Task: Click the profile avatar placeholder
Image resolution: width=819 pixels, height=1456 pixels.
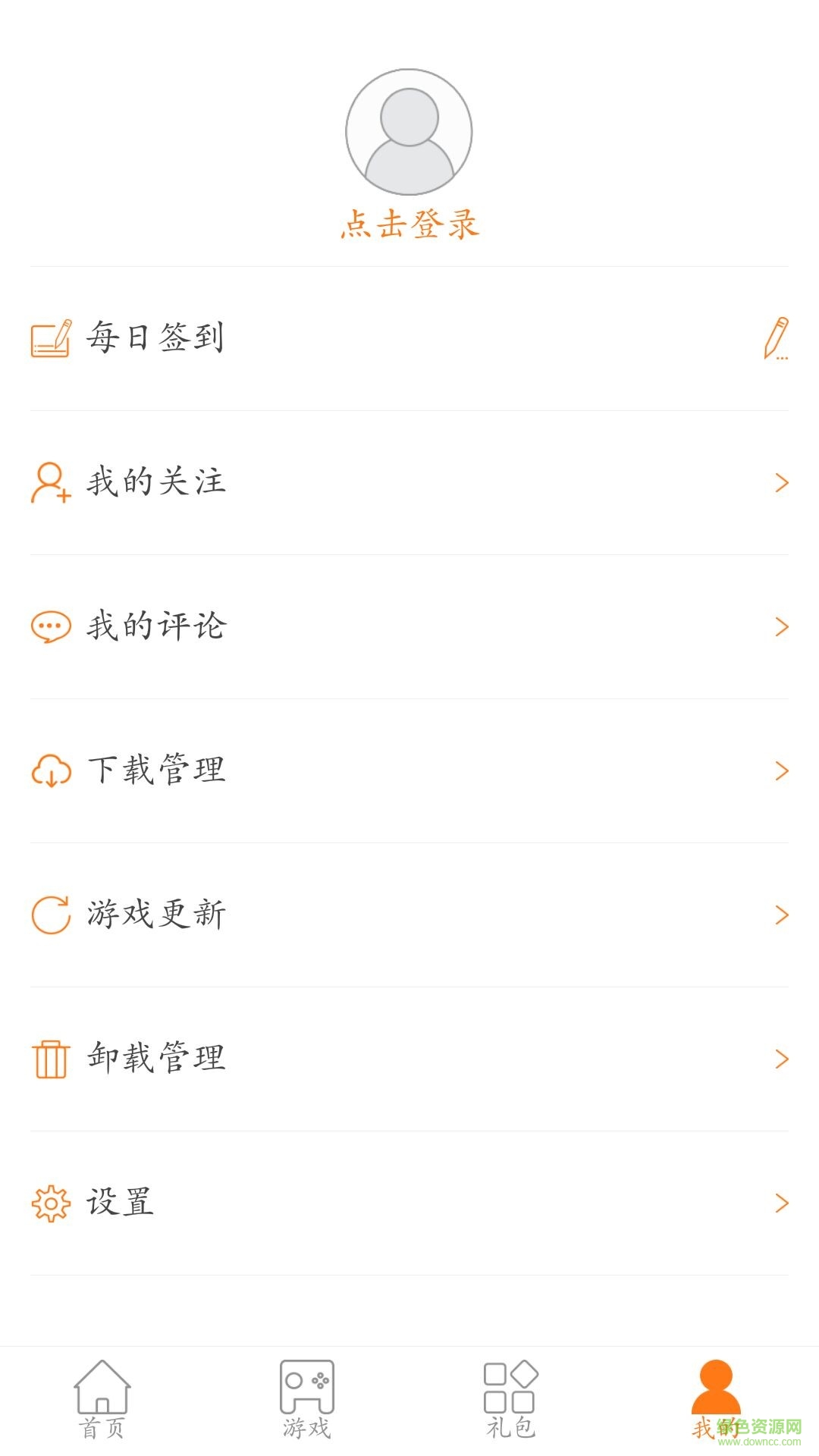Action: pyautogui.click(x=409, y=132)
